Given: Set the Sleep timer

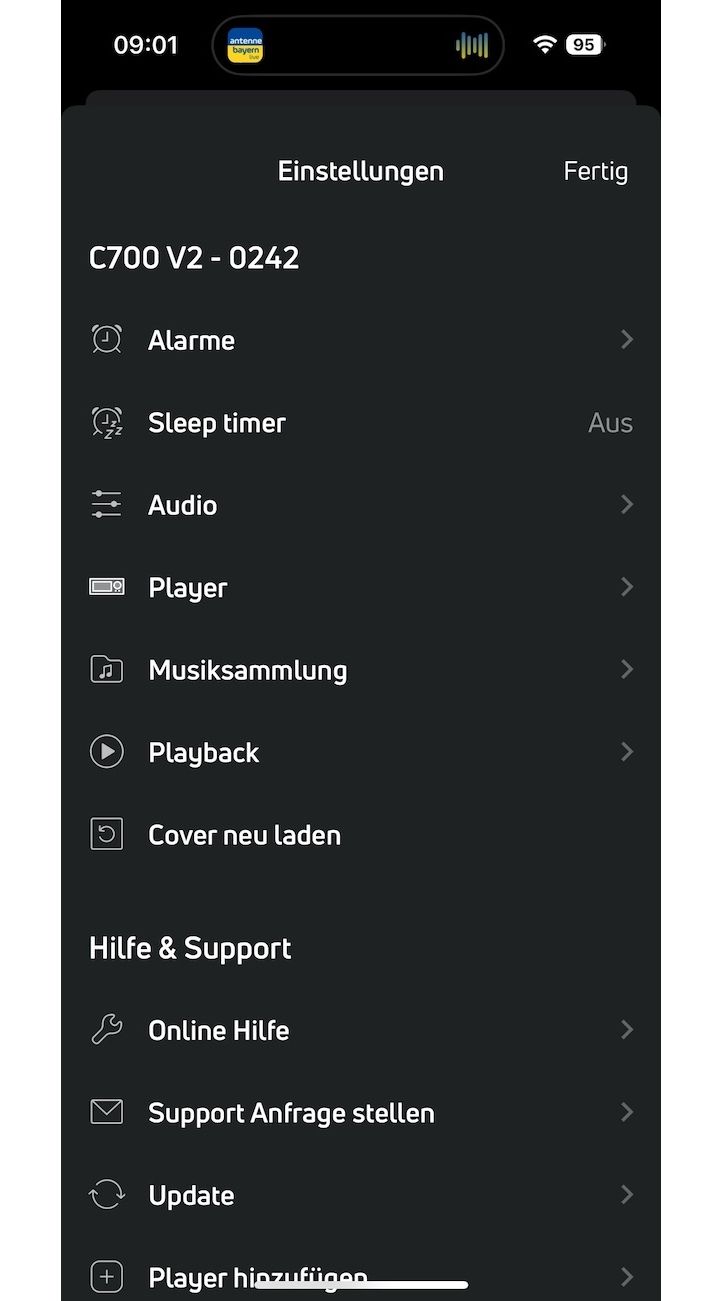Looking at the screenshot, I should (360, 423).
